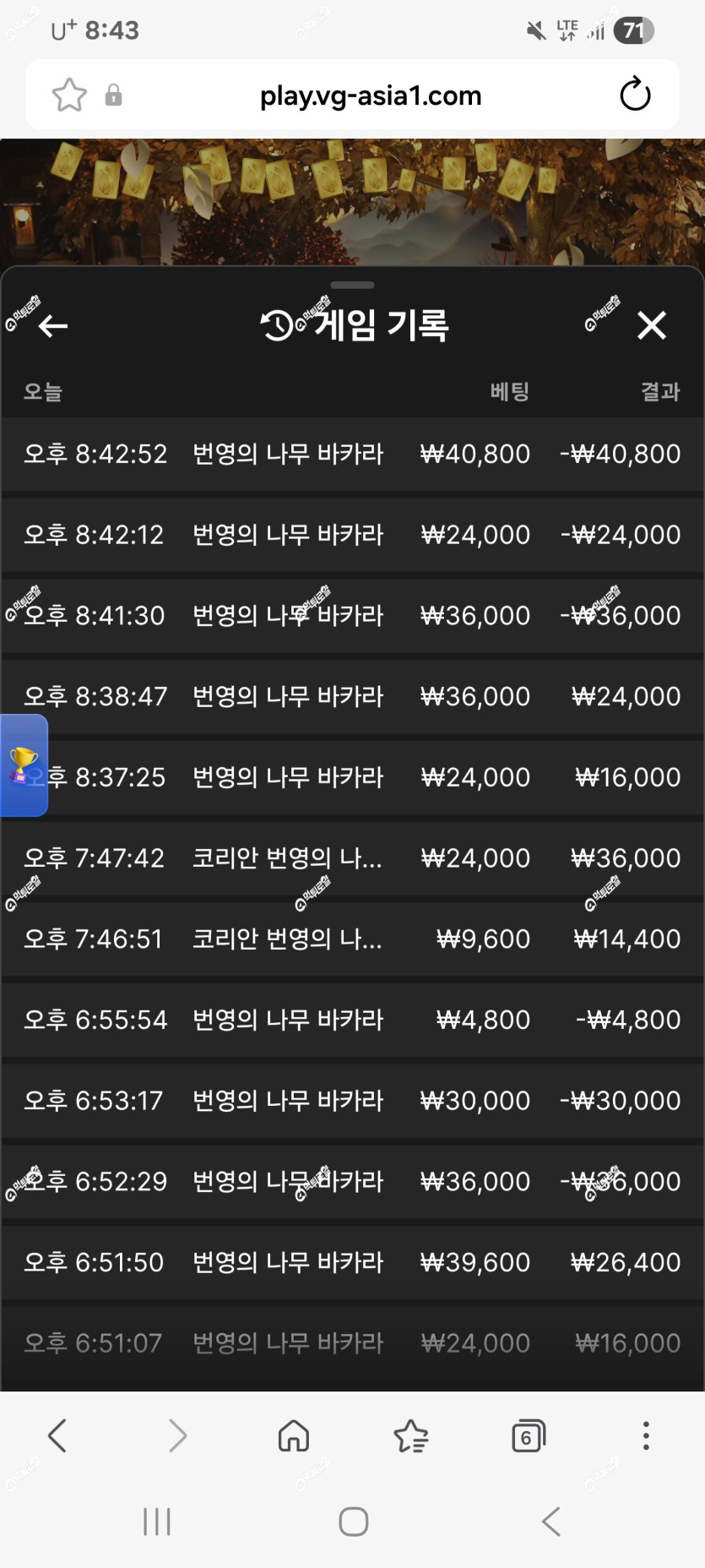705x1568 pixels.
Task: Go back from the game history panel
Action: [53, 325]
